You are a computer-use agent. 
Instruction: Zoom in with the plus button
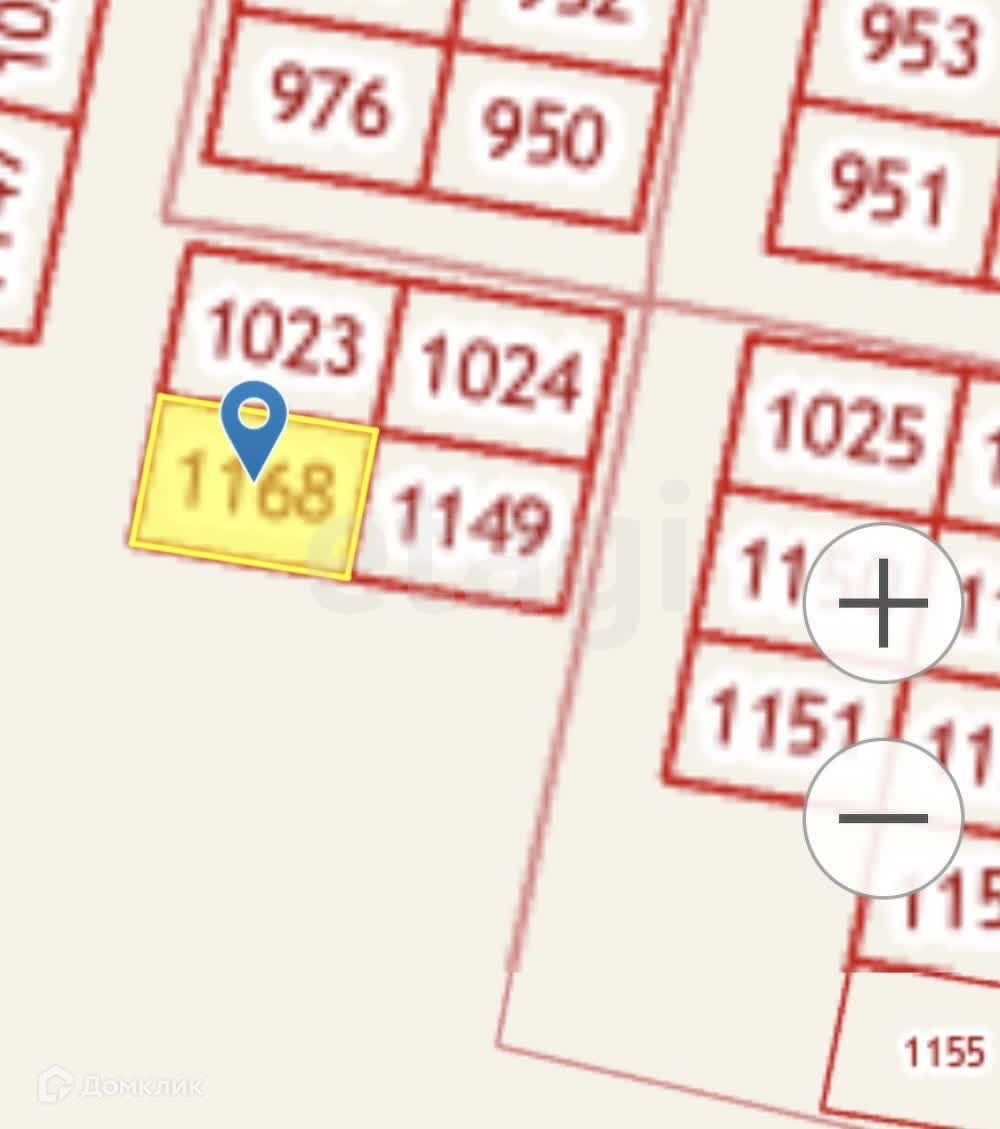pos(883,603)
